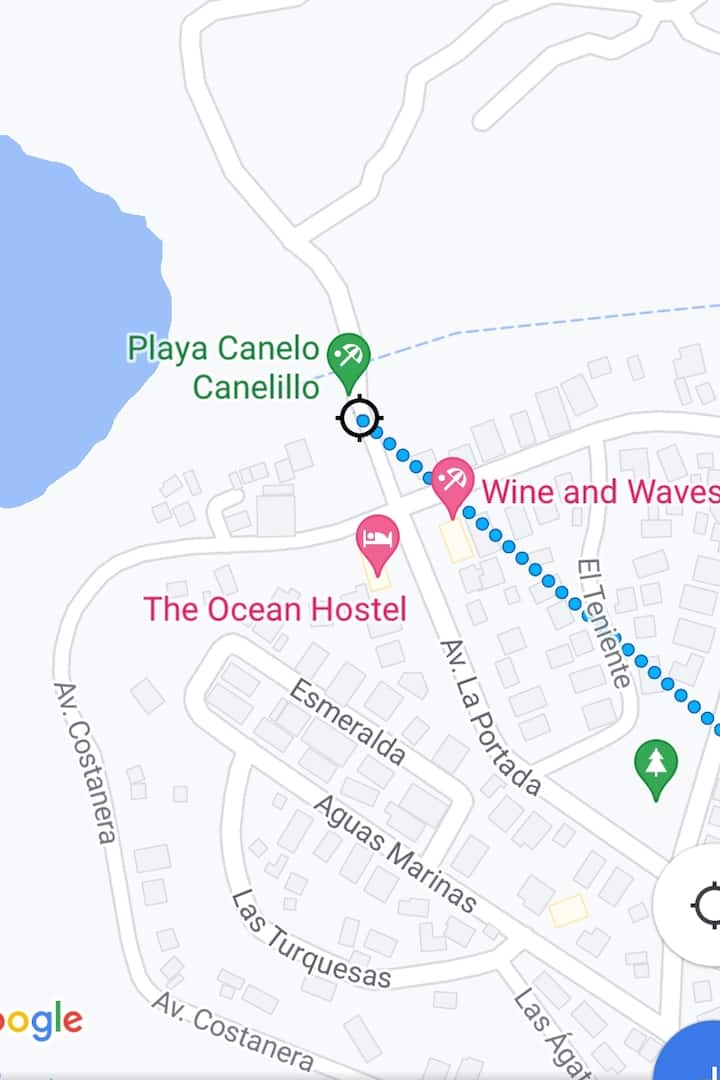This screenshot has height=1080, width=720.
Task: Center map on my current location
Action: tap(705, 905)
